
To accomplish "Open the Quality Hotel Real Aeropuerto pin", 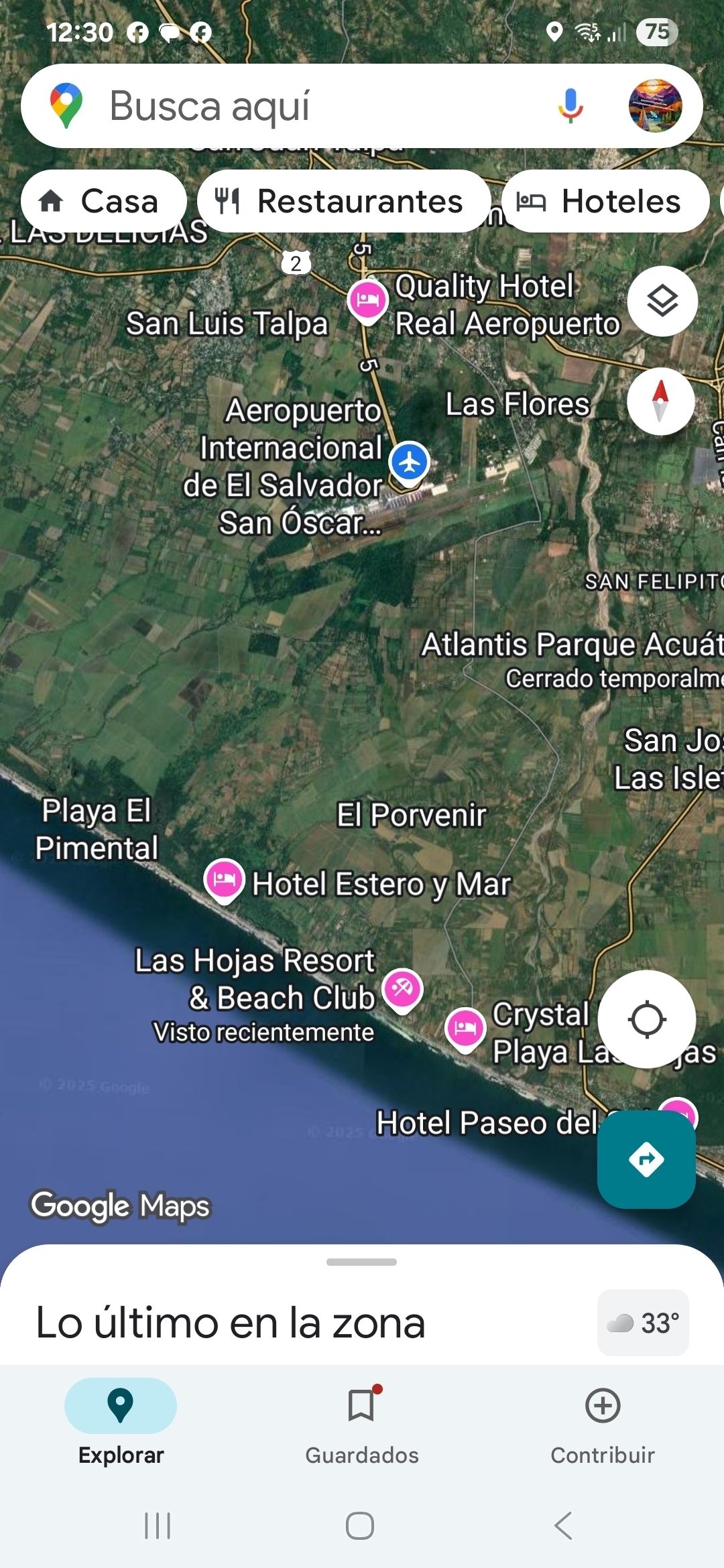I will click(367, 300).
